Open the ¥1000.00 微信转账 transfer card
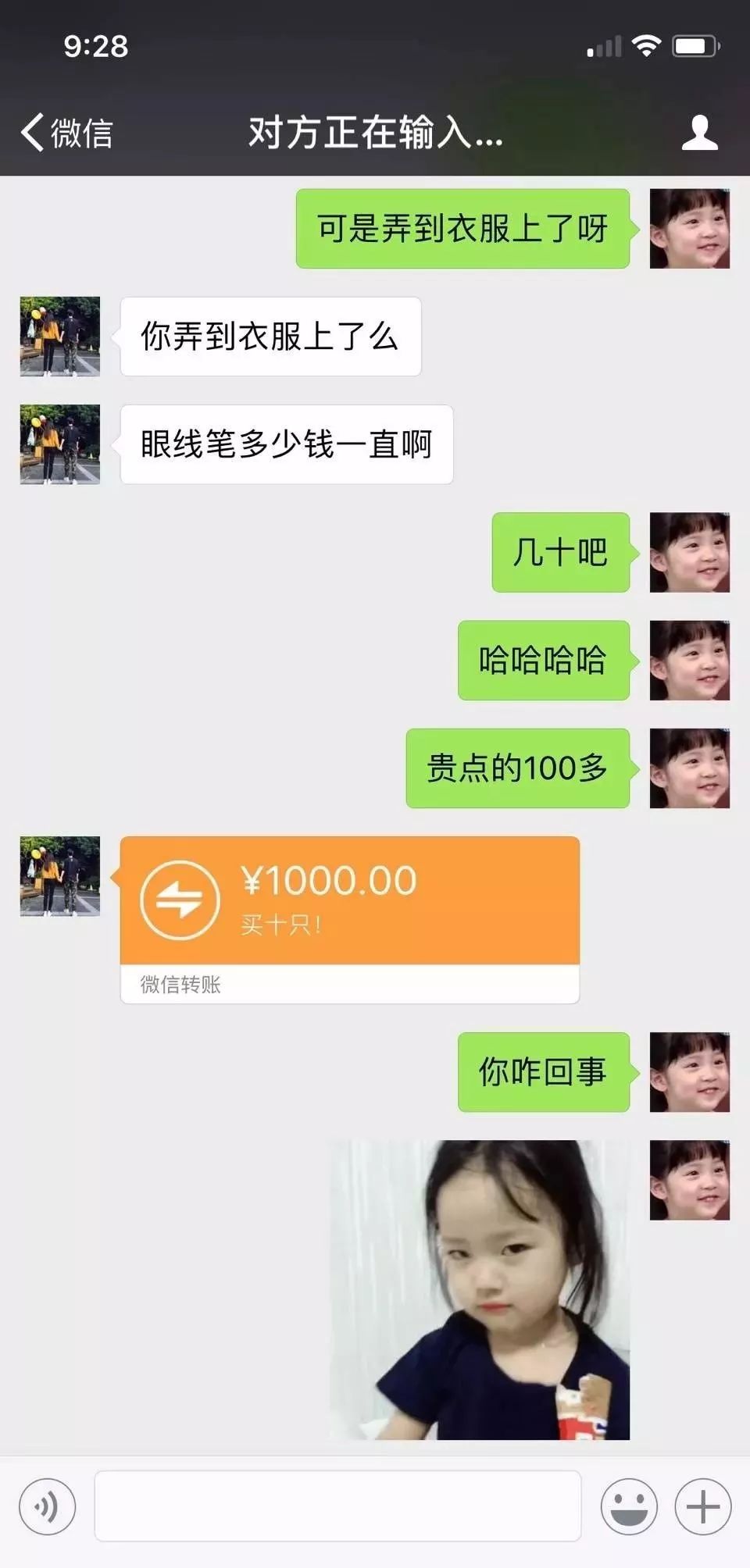 tap(349, 918)
